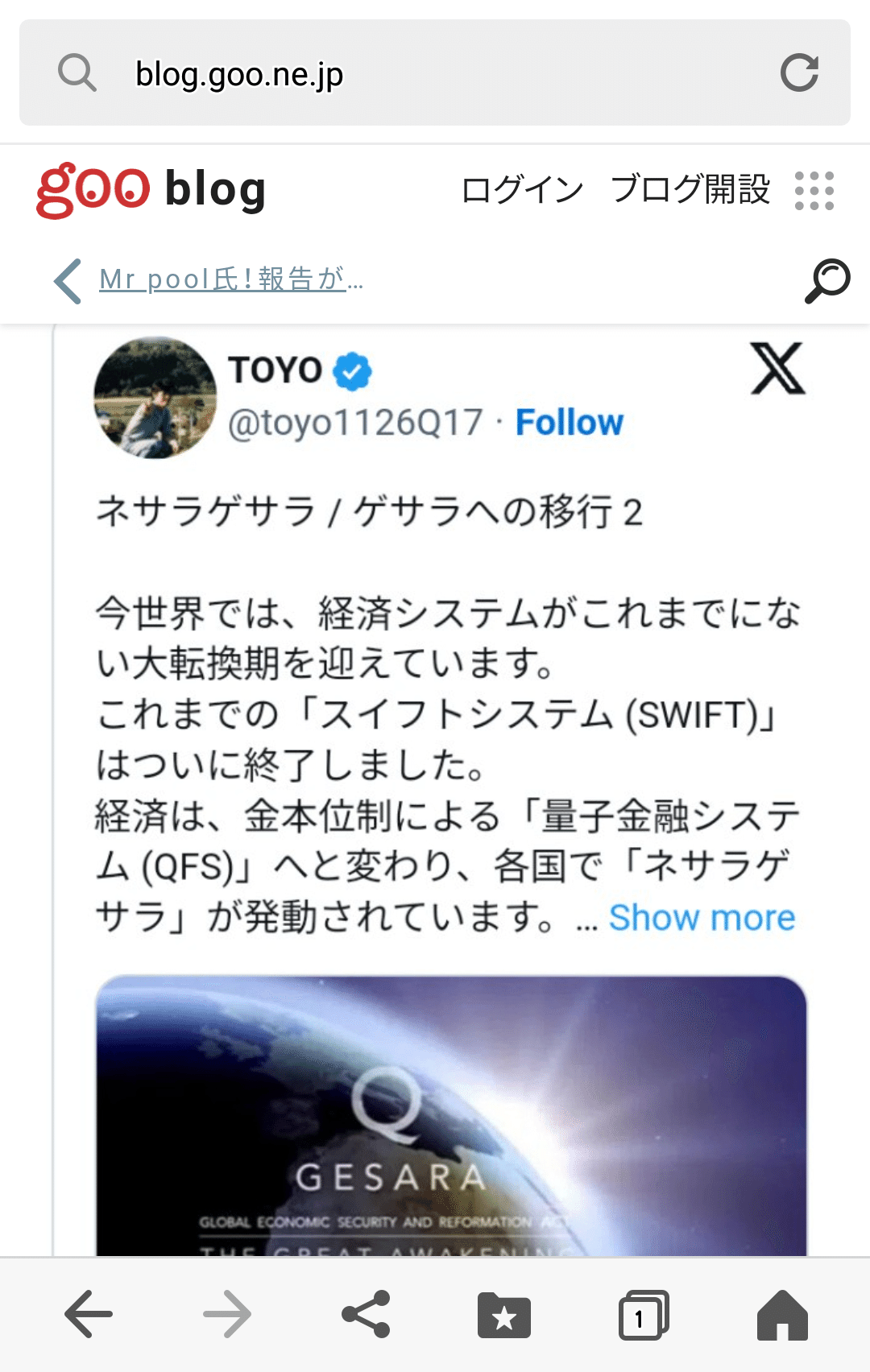Open the post on X via logo
The width and height of the screenshot is (870, 1372).
click(x=777, y=370)
